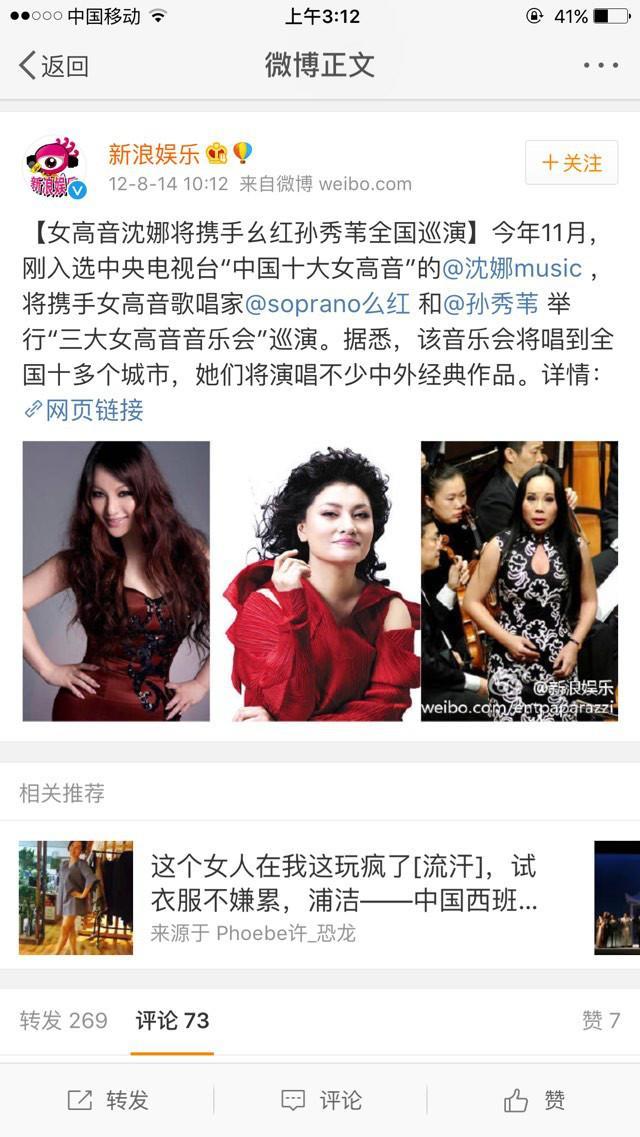This screenshot has width=640, height=1137.
Task: Go back via 返回
Action: click(54, 66)
